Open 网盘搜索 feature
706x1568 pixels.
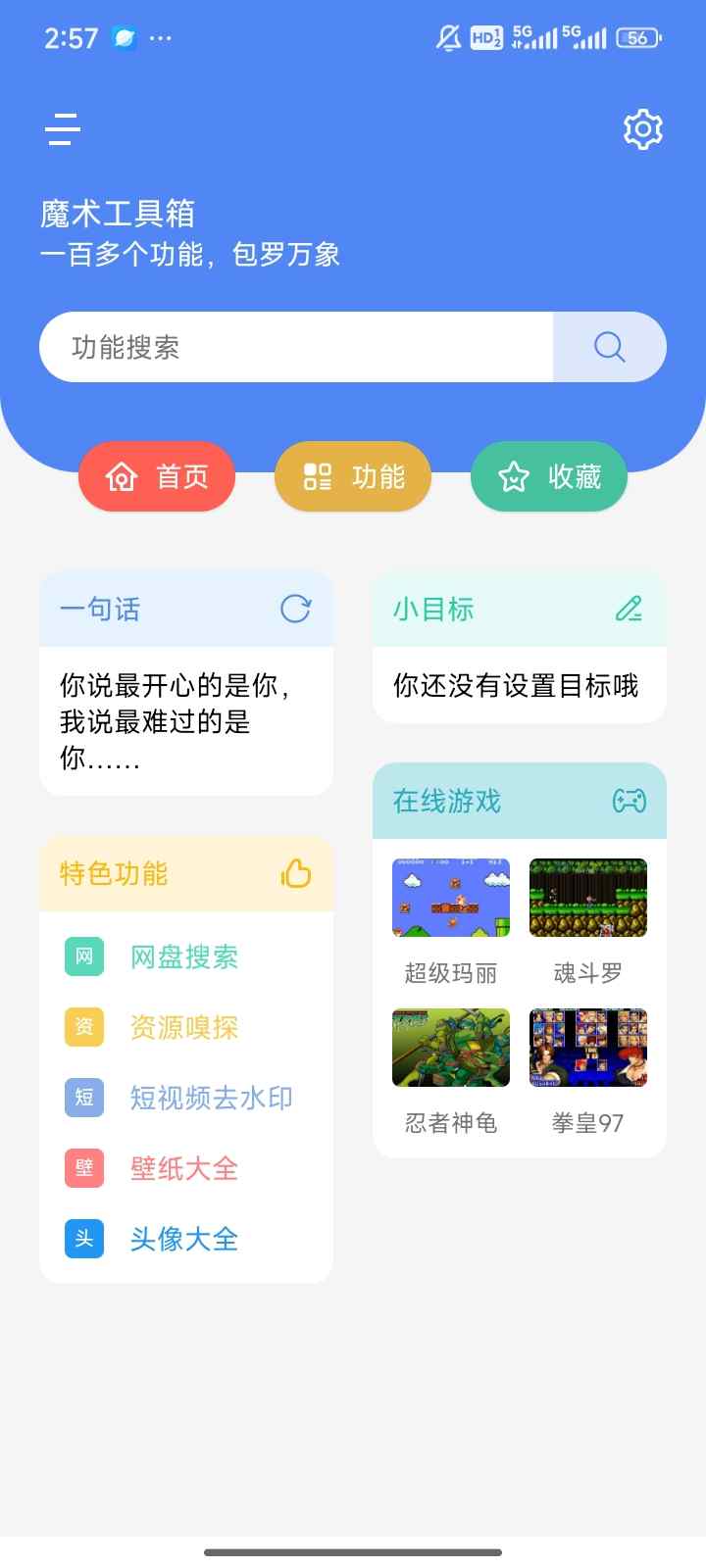tap(184, 956)
